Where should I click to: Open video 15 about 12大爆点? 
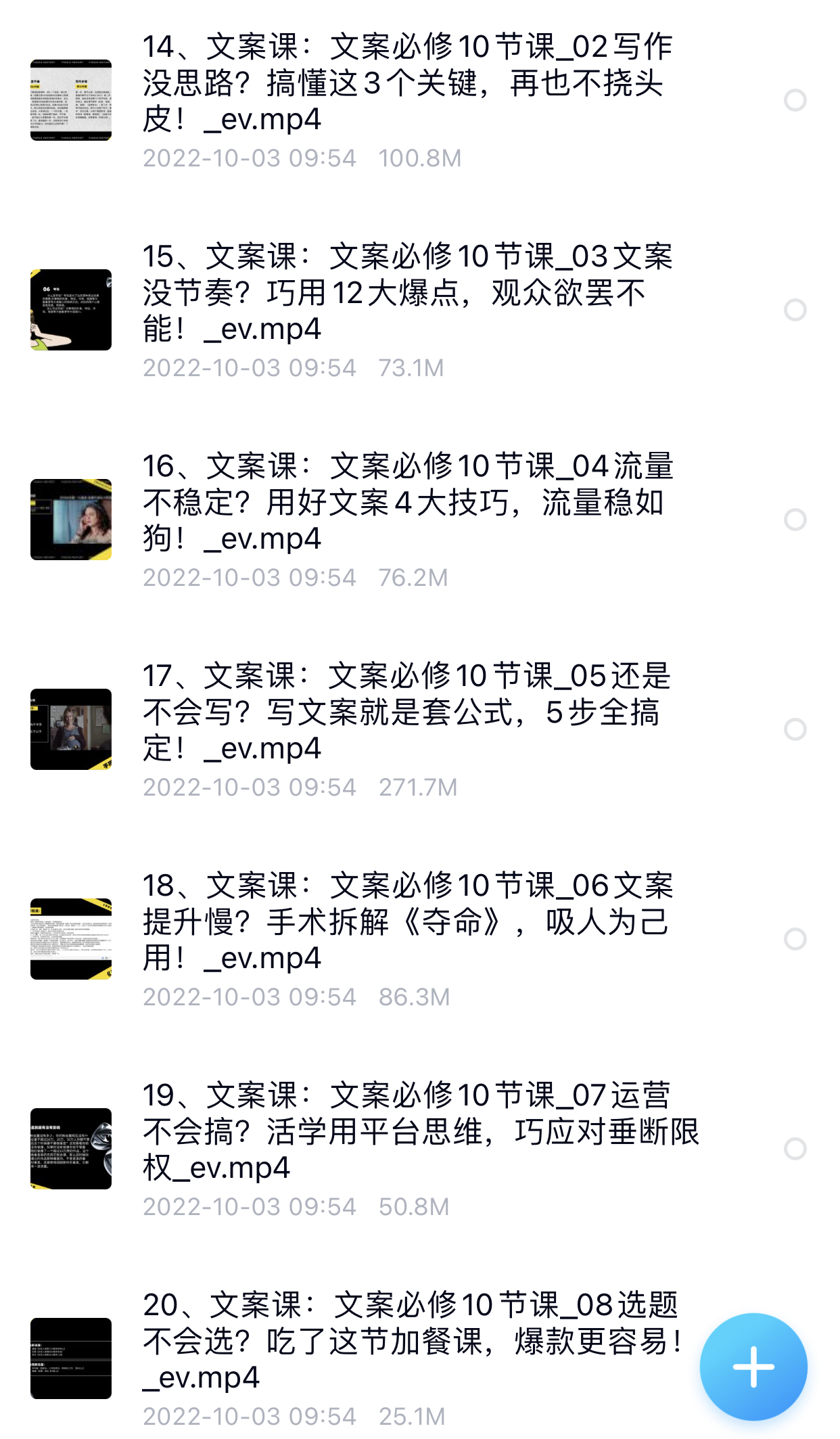(406, 293)
